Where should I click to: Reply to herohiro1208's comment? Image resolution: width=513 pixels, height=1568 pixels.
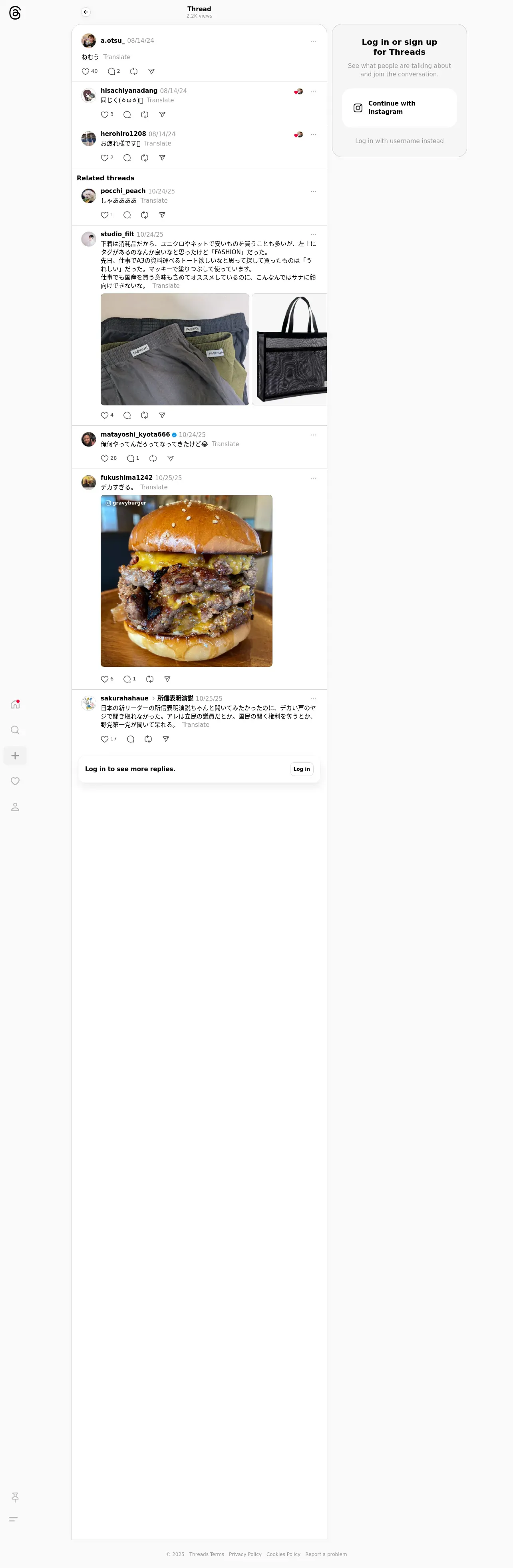127,158
